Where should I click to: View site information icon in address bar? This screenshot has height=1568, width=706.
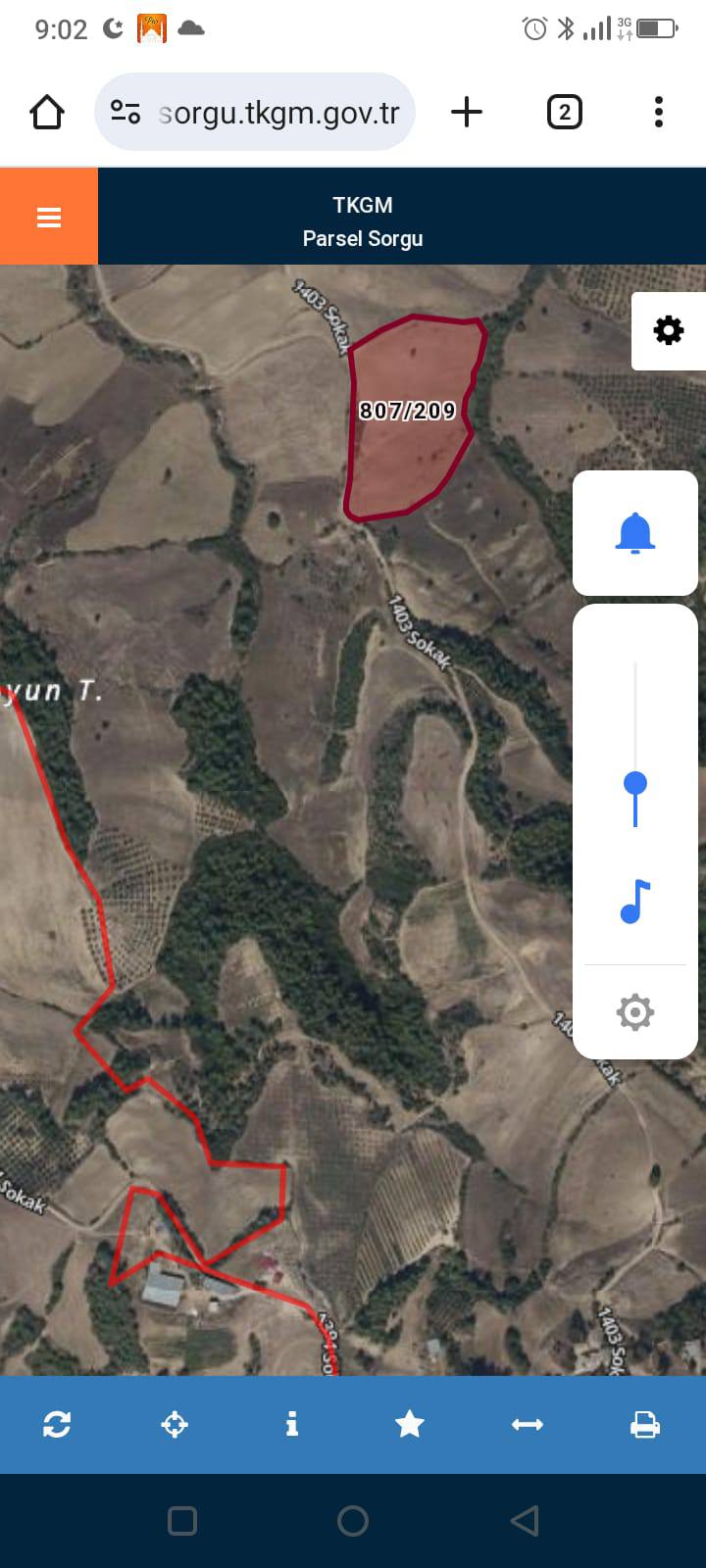pyautogui.click(x=126, y=113)
